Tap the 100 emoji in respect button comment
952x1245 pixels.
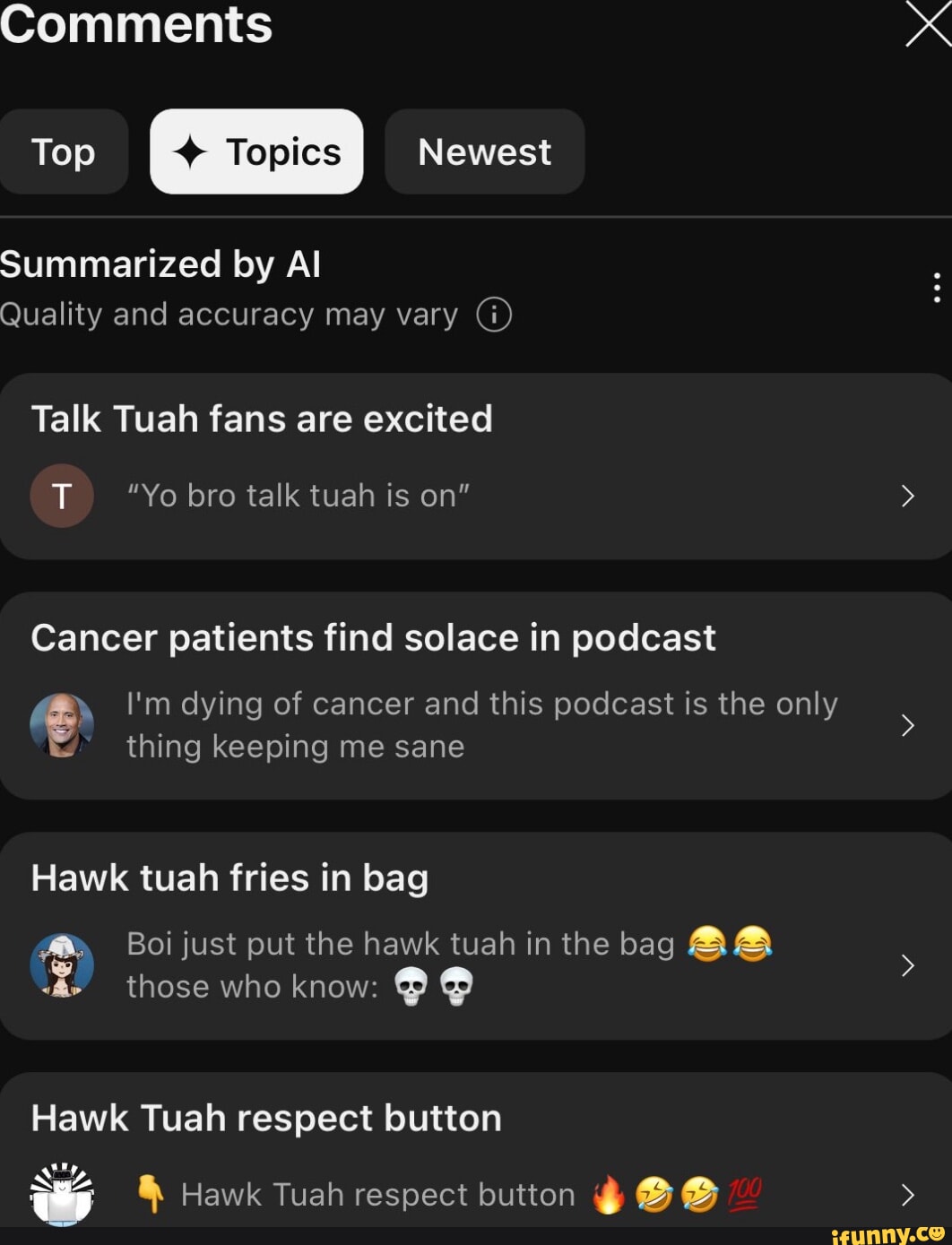(x=744, y=1193)
